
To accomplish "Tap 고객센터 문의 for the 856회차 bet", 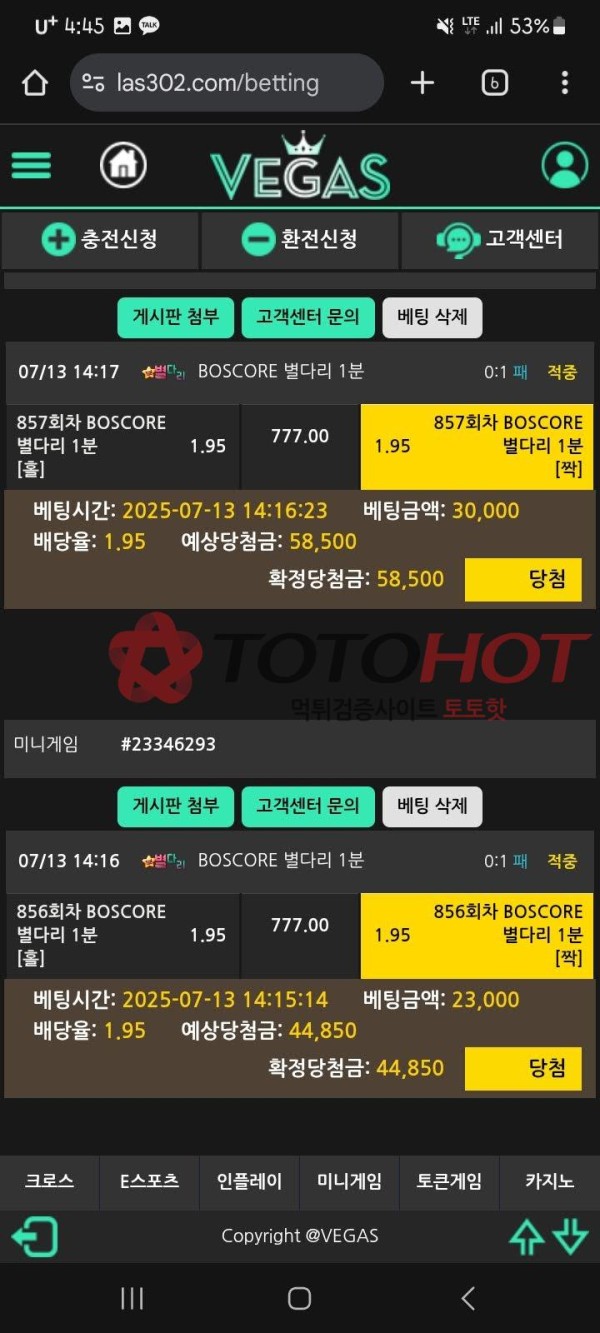I will pos(308,806).
